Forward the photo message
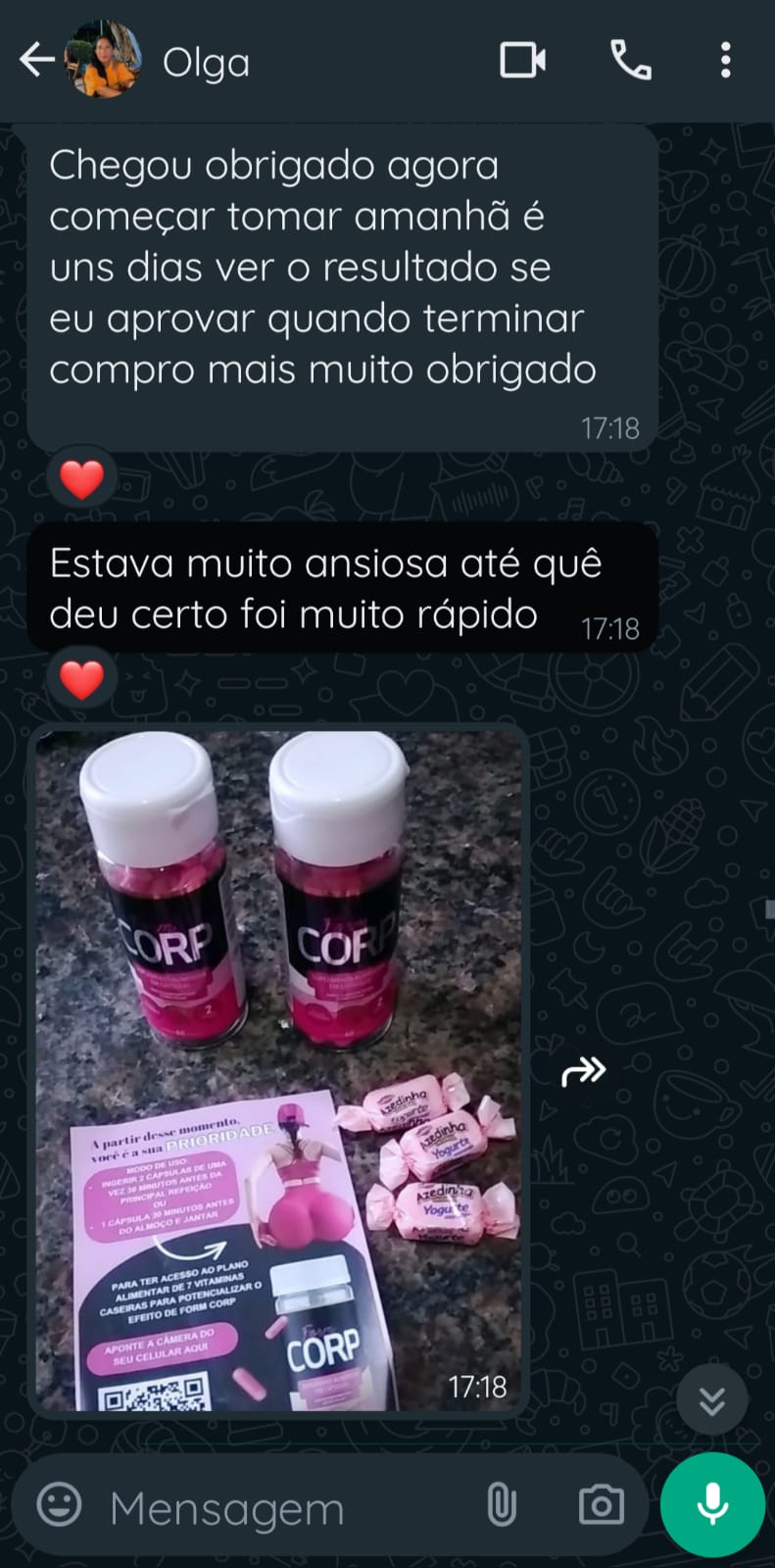The height and width of the screenshot is (1568, 775). click(x=584, y=1071)
